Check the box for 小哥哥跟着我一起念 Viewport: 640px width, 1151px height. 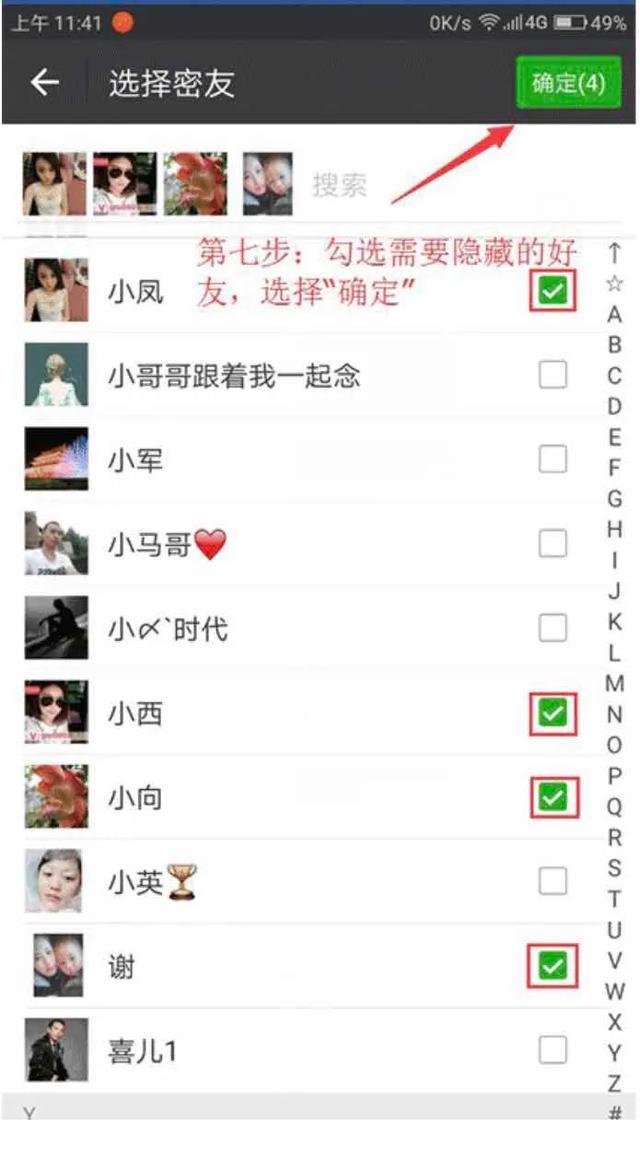[x=553, y=375]
